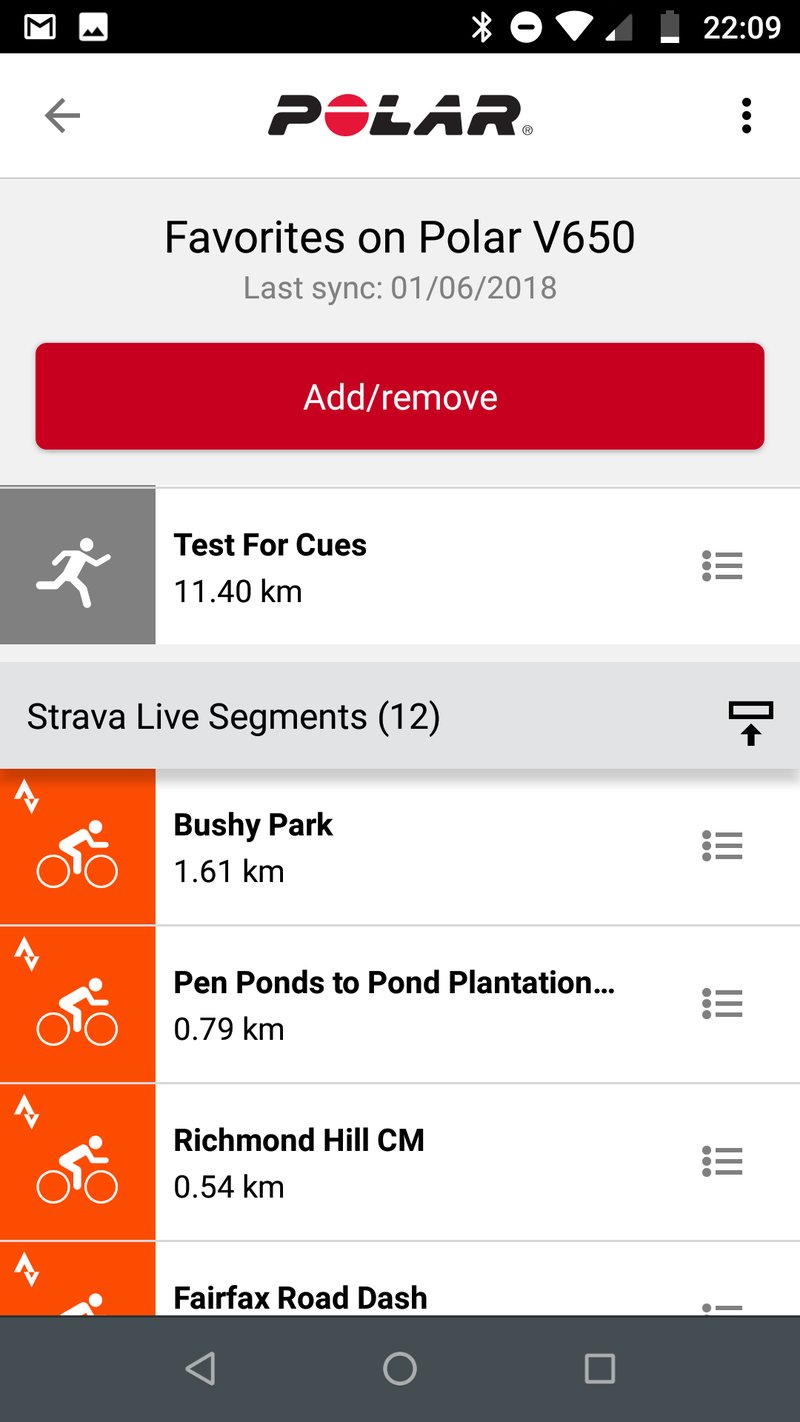The height and width of the screenshot is (1422, 800).
Task: Tap the list icon beside Bushy Park
Action: 722,846
